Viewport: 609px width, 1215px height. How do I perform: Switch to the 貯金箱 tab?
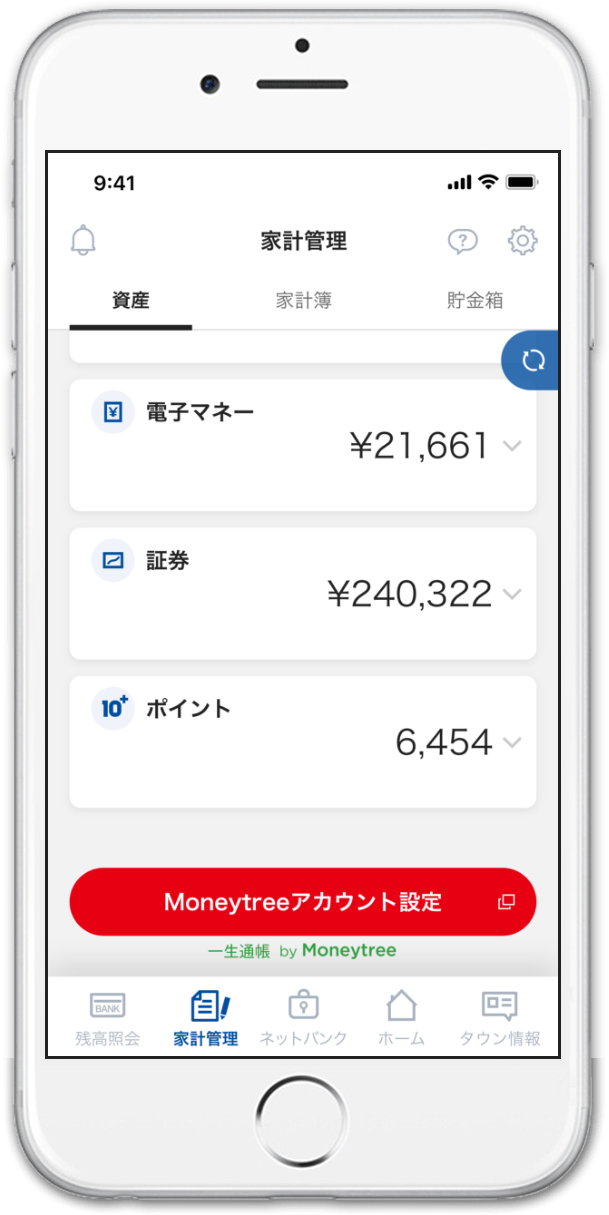(475, 300)
